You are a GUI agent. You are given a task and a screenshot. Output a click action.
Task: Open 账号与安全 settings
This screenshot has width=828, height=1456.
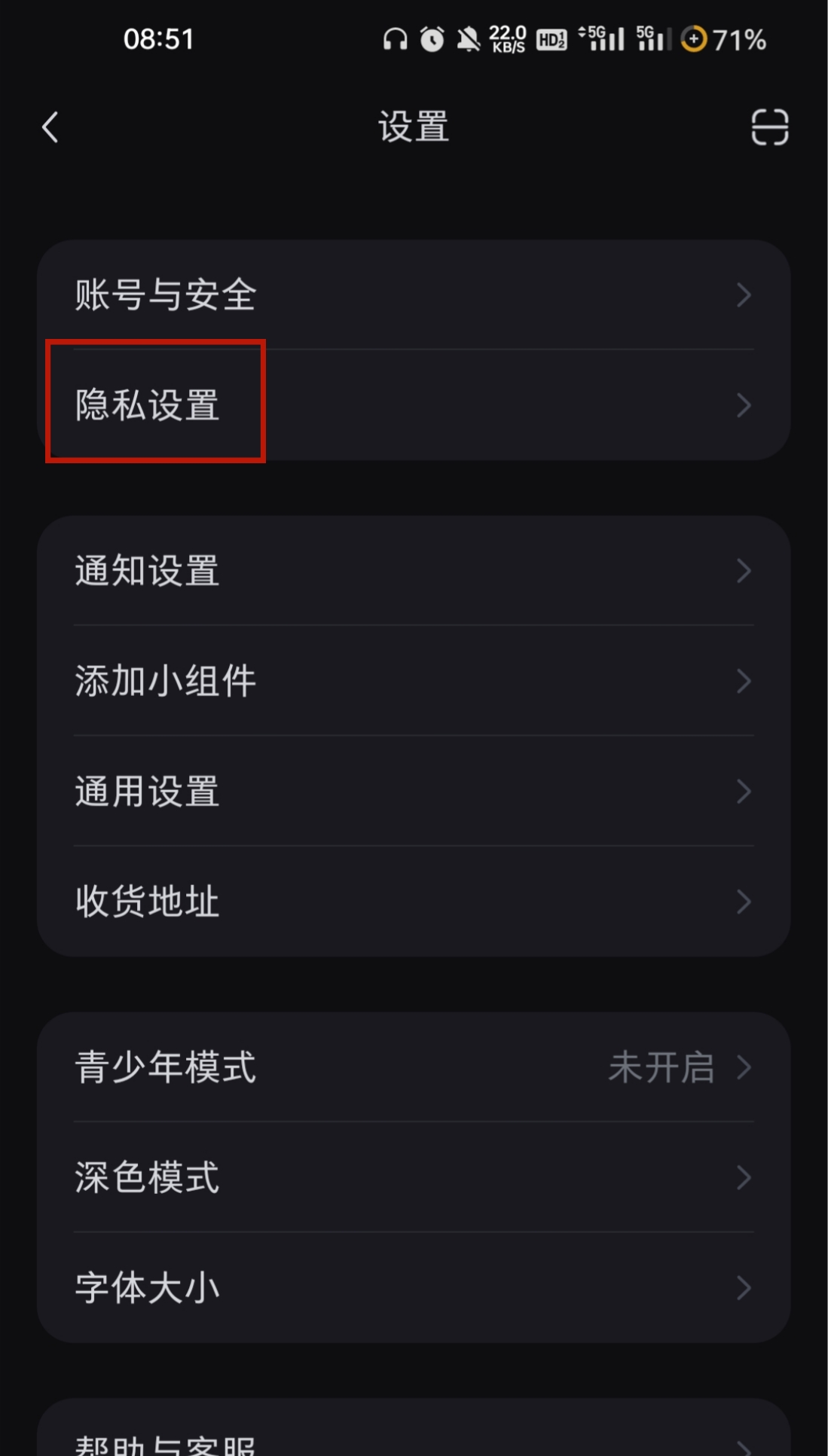(413, 295)
